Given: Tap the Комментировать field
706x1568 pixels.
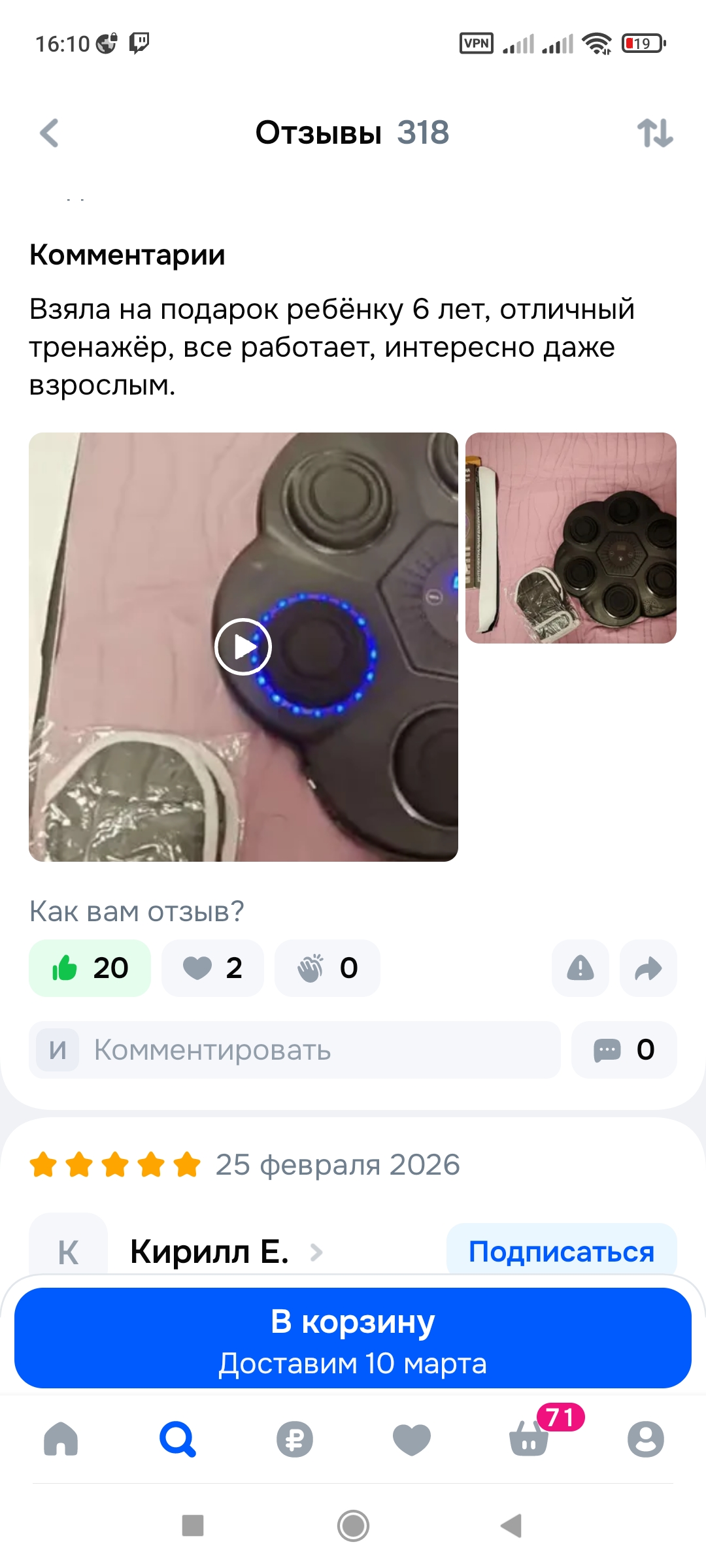Looking at the screenshot, I should pos(294,1050).
